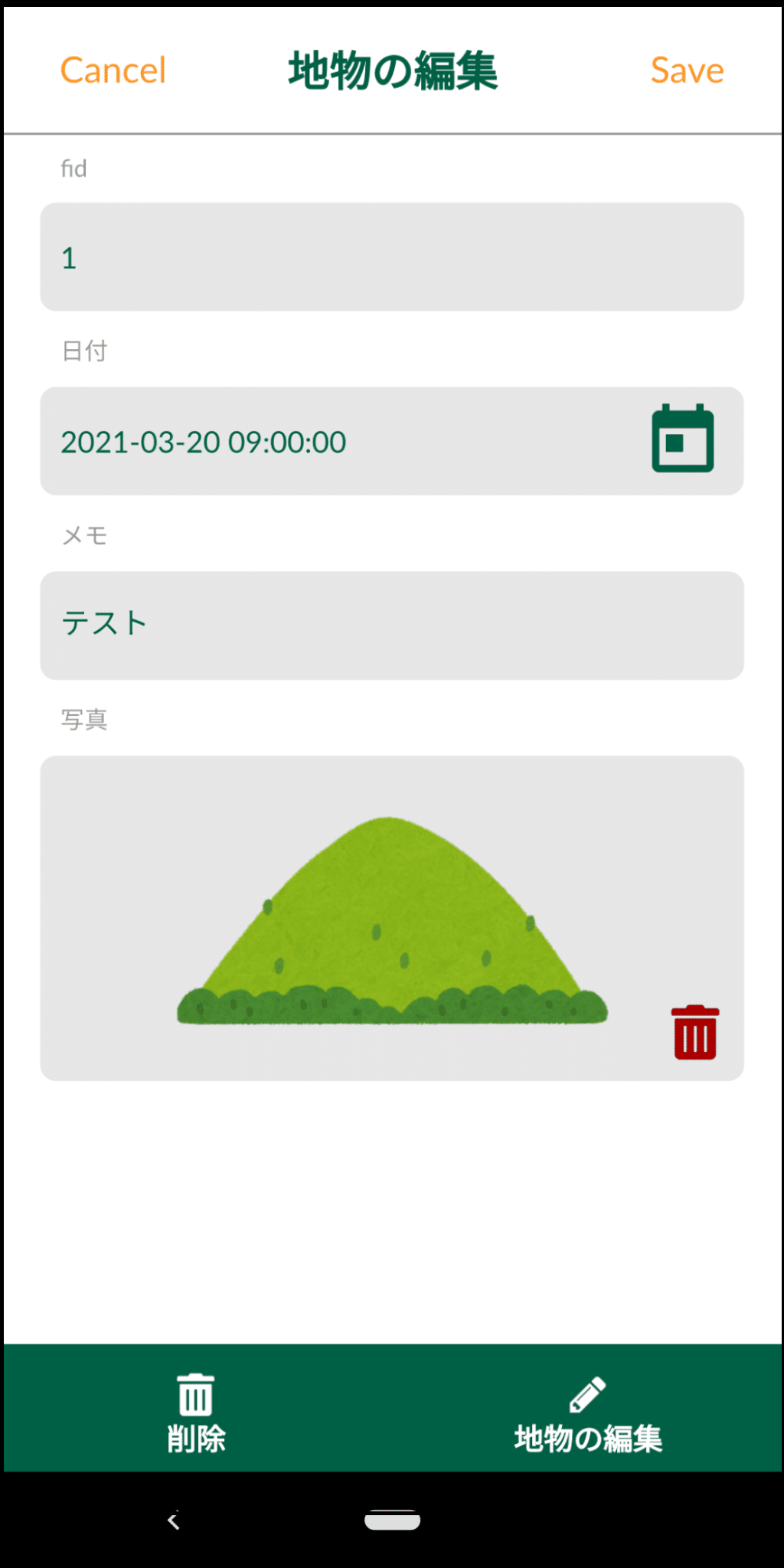Tap the timestamp text 2021-03-20 09:00:00
This screenshot has width=784, height=1568.
(204, 442)
